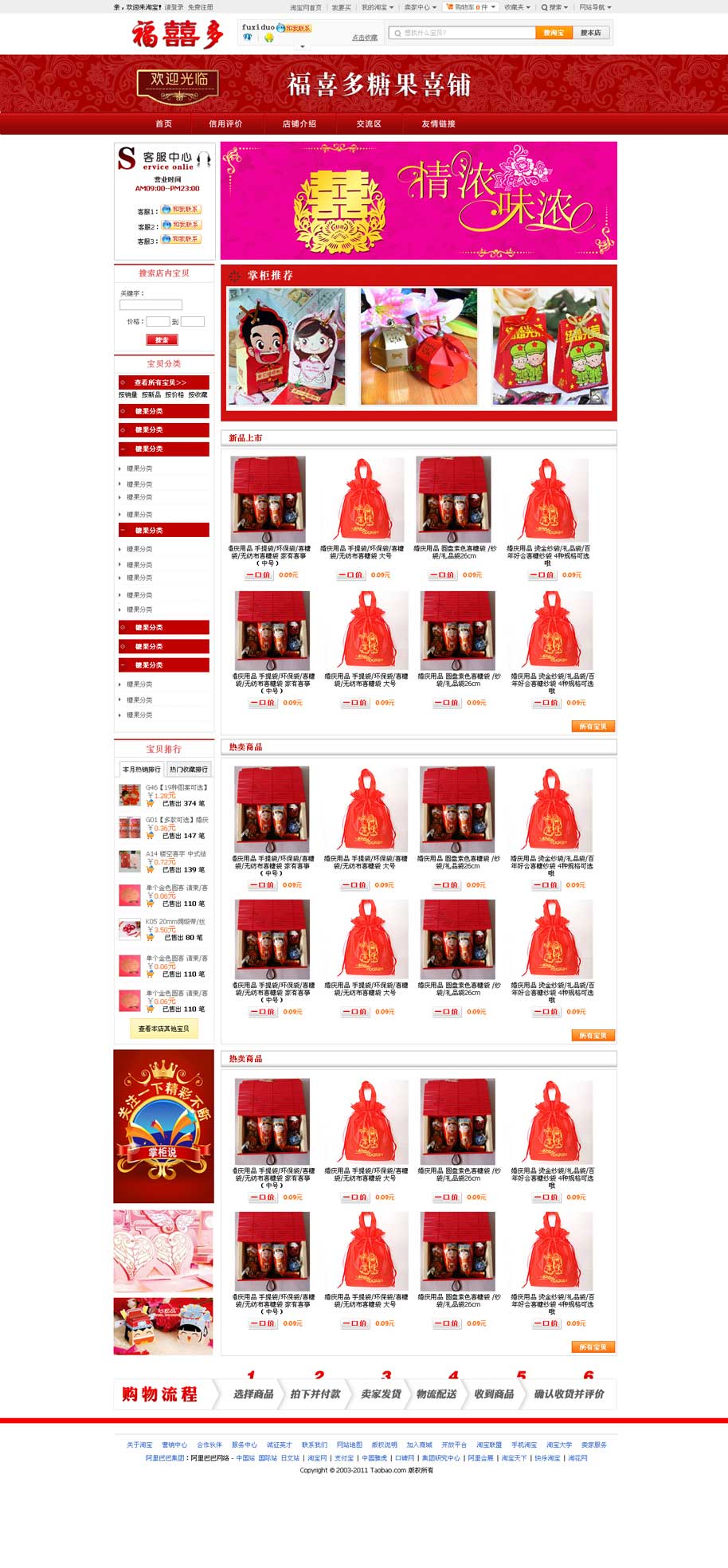728x1568 pixels.
Task: Open the 店铺介绍 tab
Action: 299,123
